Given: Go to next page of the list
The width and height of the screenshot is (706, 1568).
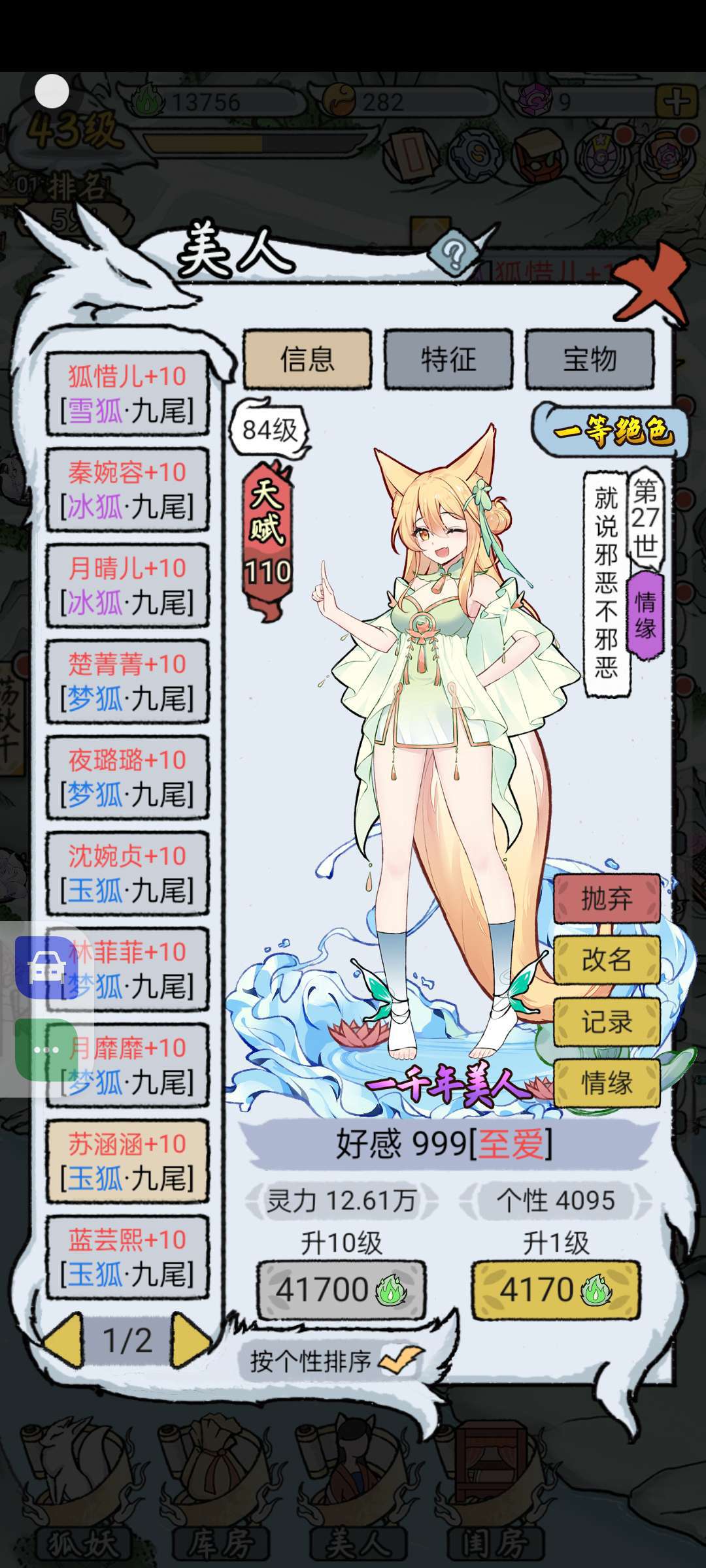Looking at the screenshot, I should click(192, 1341).
